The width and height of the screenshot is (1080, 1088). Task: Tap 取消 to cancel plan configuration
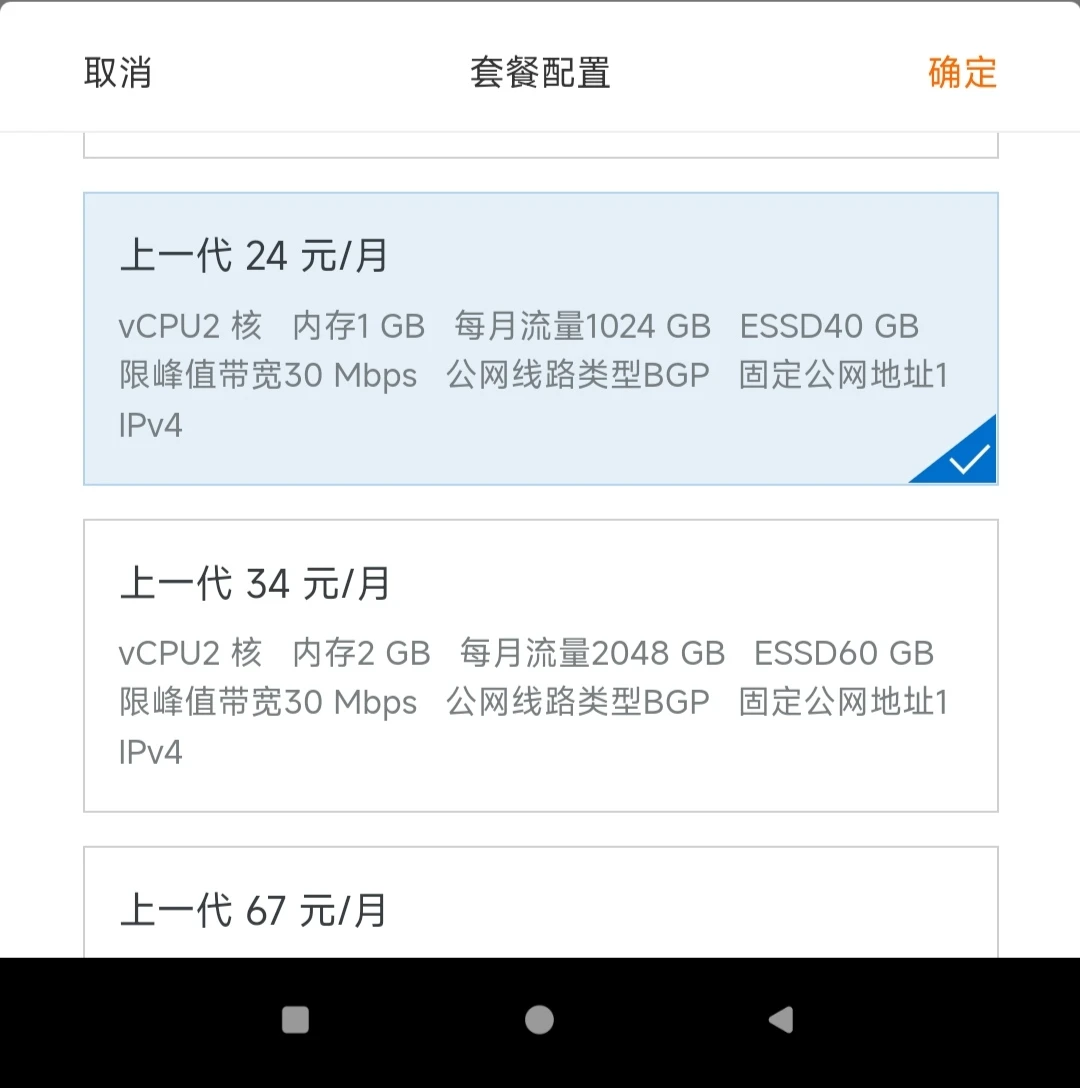[117, 73]
